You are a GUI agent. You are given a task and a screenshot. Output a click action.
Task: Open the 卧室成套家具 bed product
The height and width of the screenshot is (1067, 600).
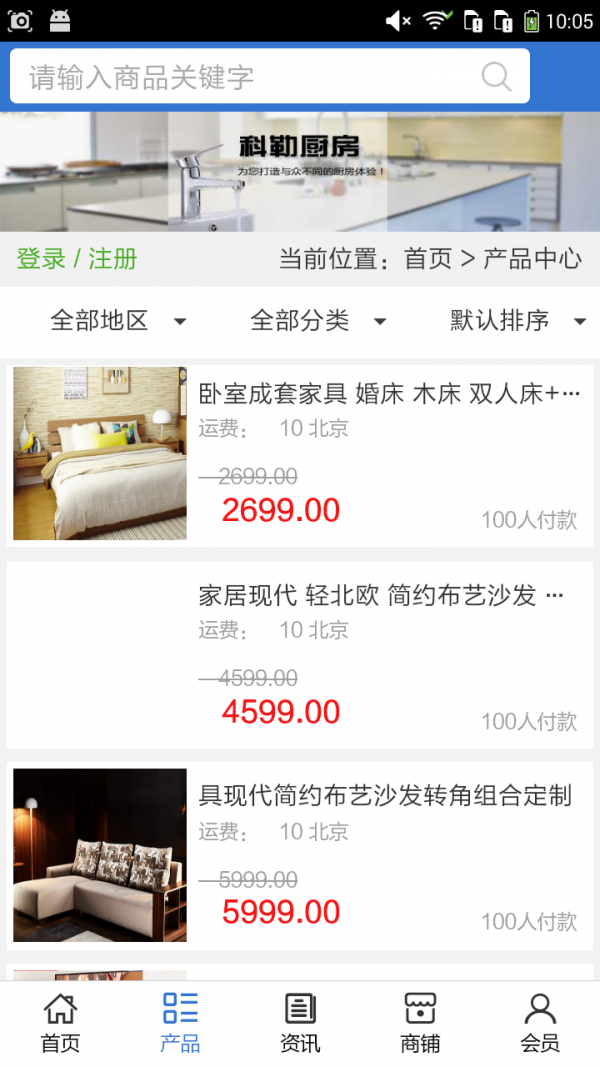pos(300,455)
